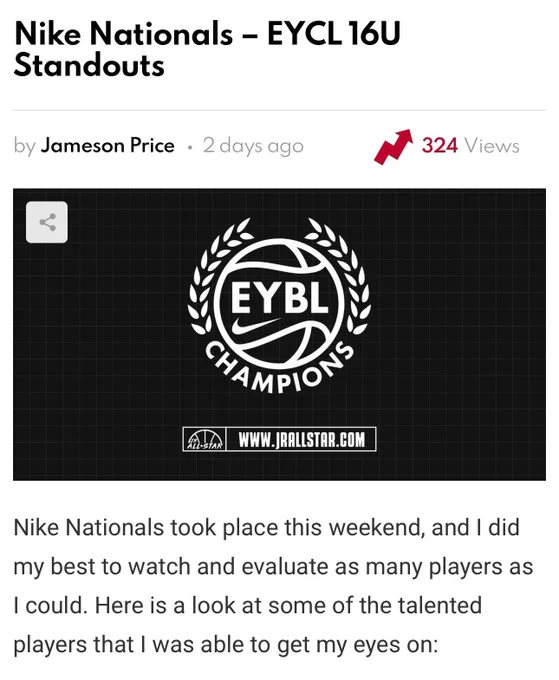Image resolution: width=559 pixels, height=680 pixels.
Task: Open author Jameson Price's profile
Action: 108,146
